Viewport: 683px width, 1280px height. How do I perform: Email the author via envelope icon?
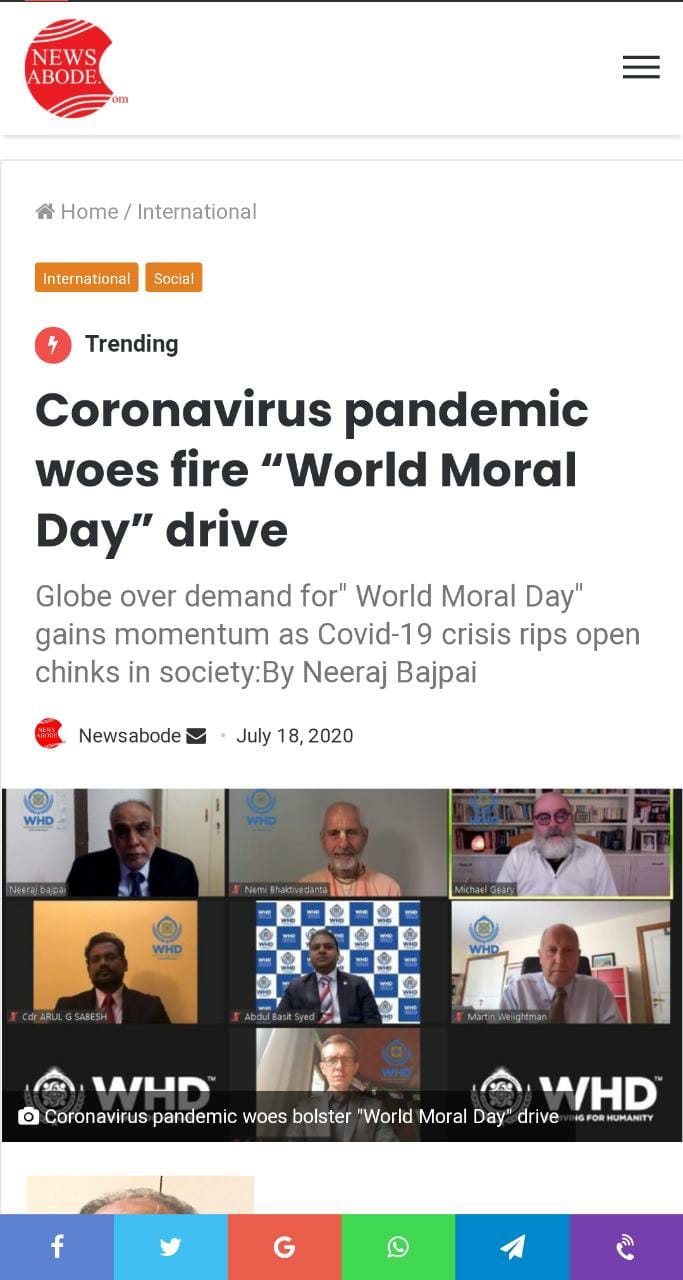coord(196,736)
